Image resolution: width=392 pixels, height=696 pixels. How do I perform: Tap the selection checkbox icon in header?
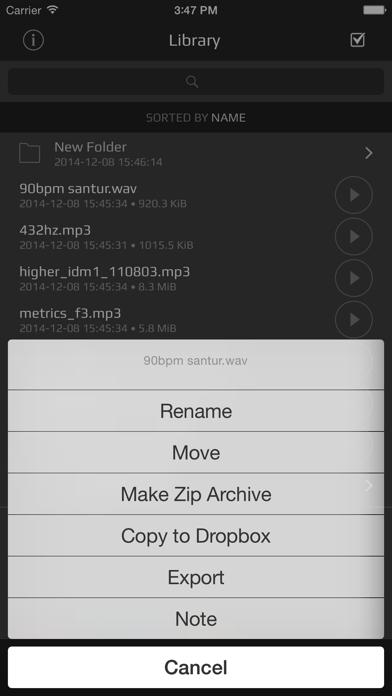[x=357, y=40]
